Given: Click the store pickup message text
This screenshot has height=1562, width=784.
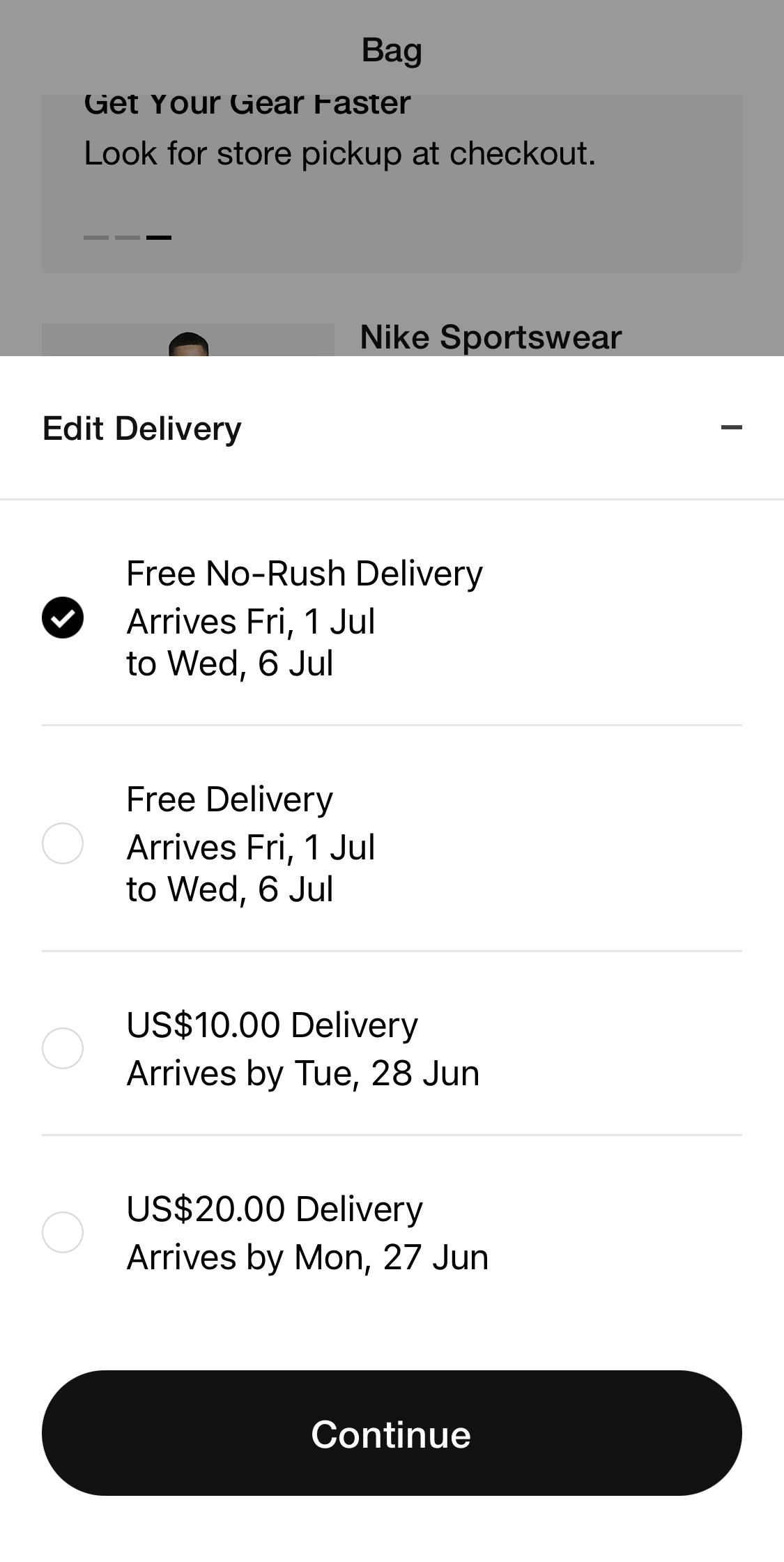Looking at the screenshot, I should 339,153.
